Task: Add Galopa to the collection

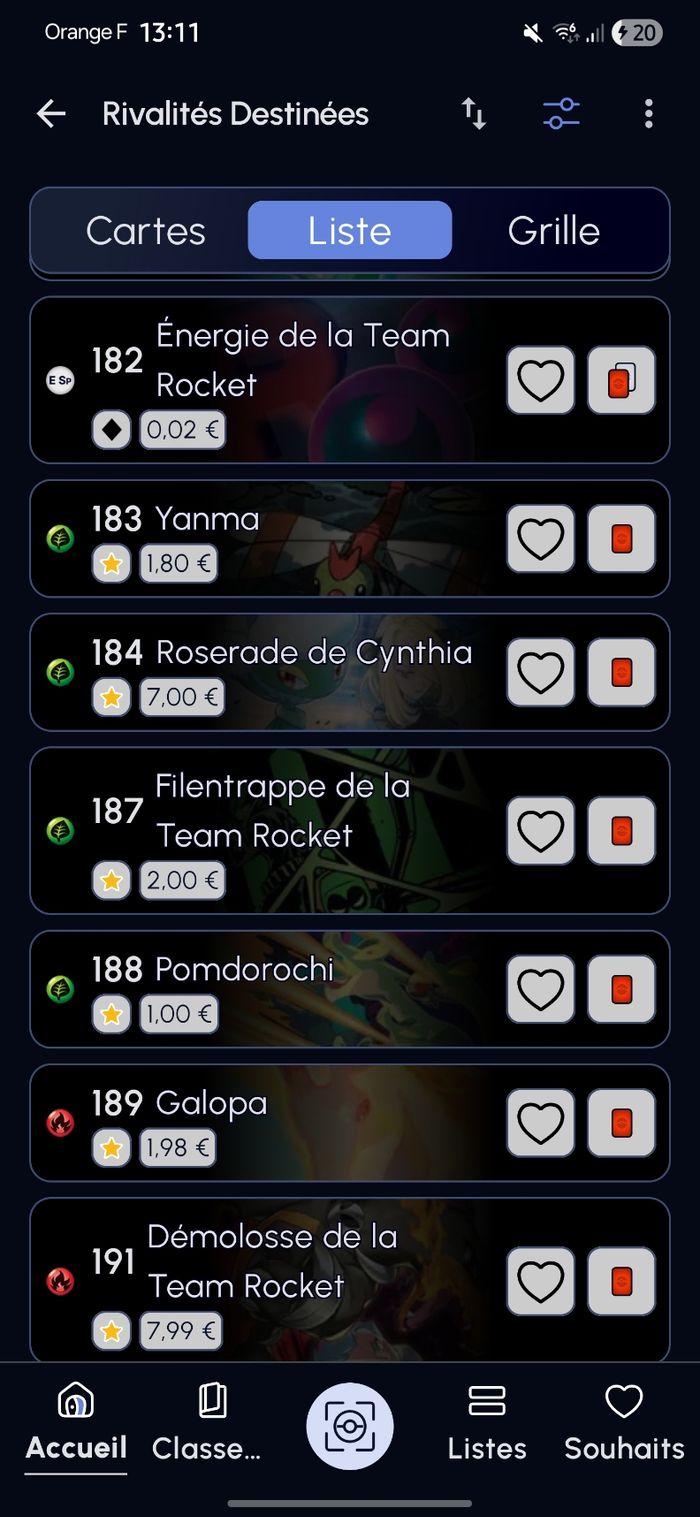Action: point(621,1123)
